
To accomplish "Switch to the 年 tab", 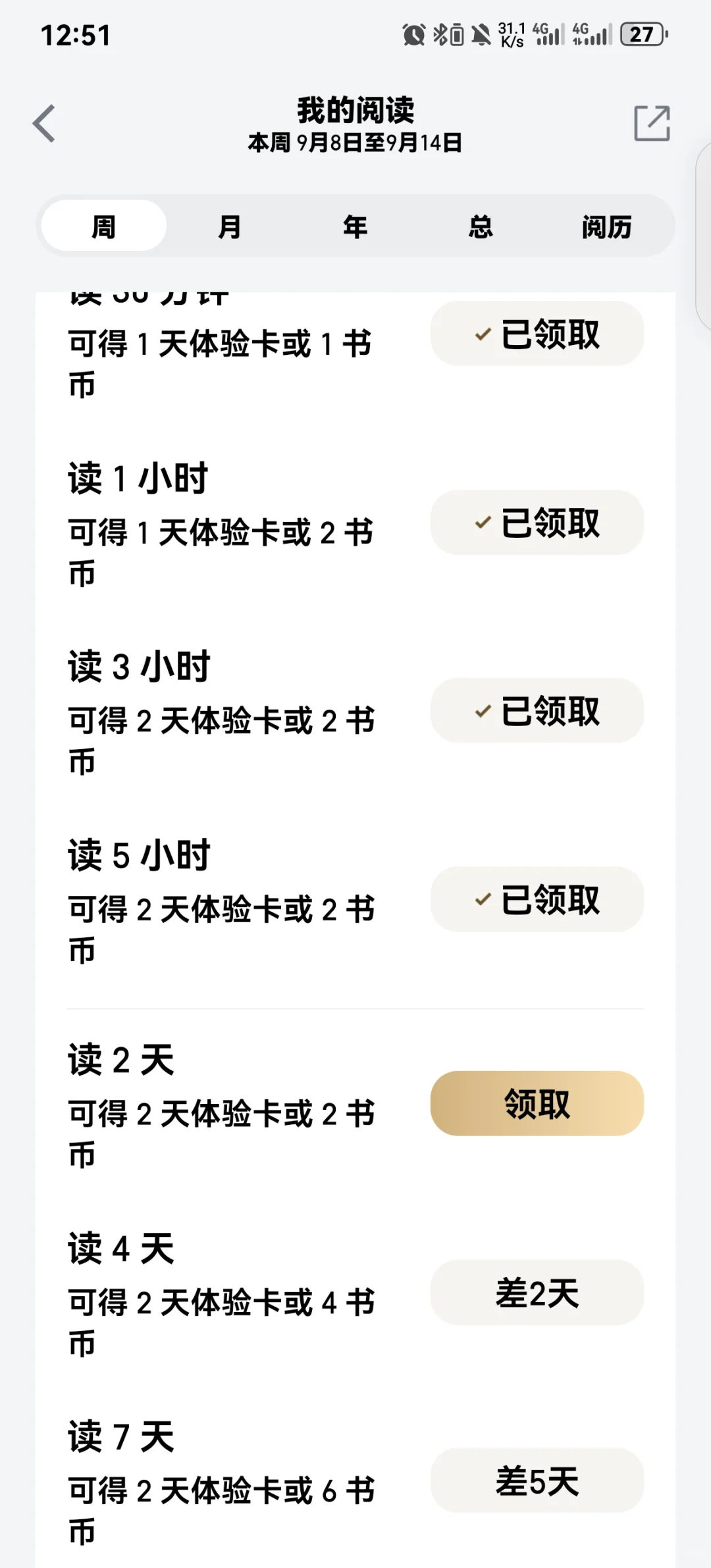I will click(x=355, y=226).
